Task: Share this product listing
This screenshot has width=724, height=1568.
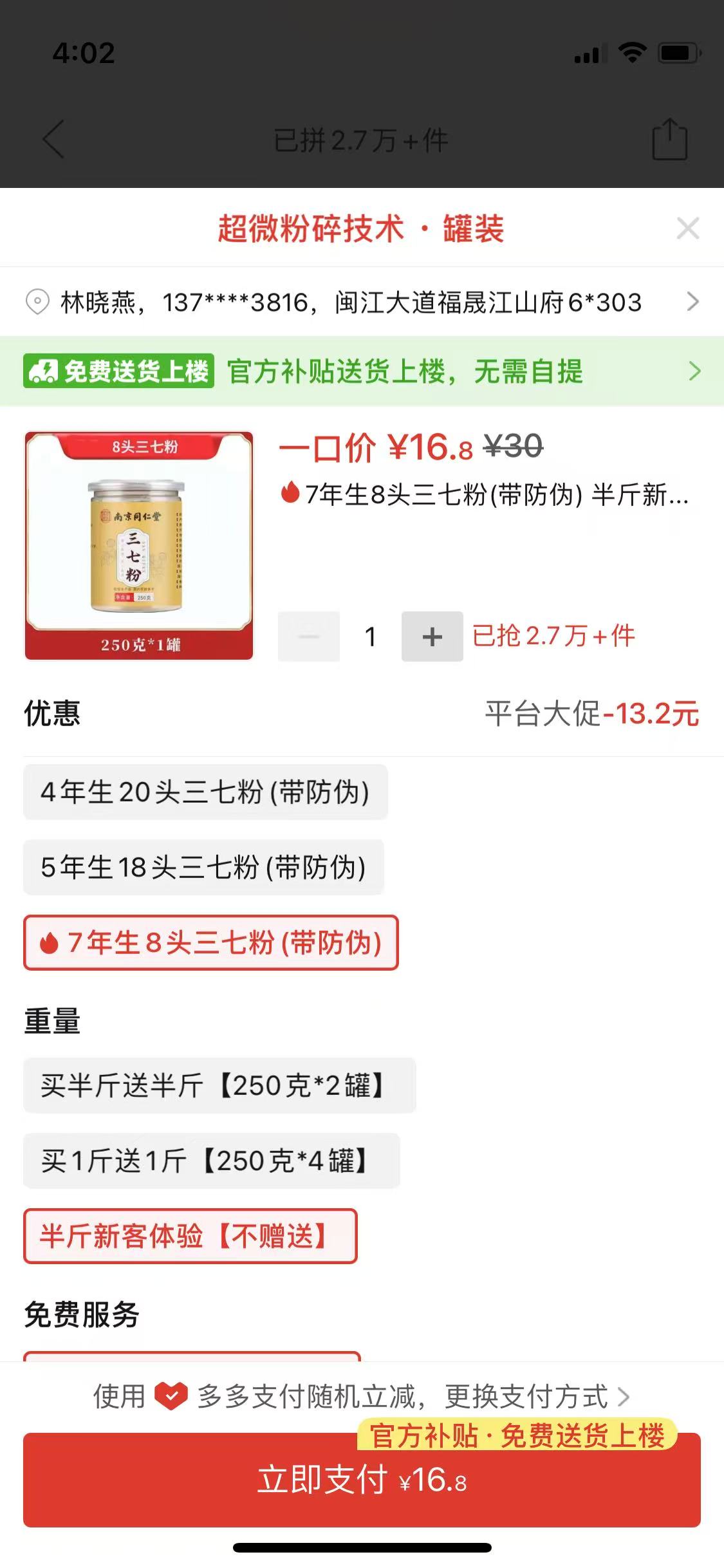Action: pos(669,139)
